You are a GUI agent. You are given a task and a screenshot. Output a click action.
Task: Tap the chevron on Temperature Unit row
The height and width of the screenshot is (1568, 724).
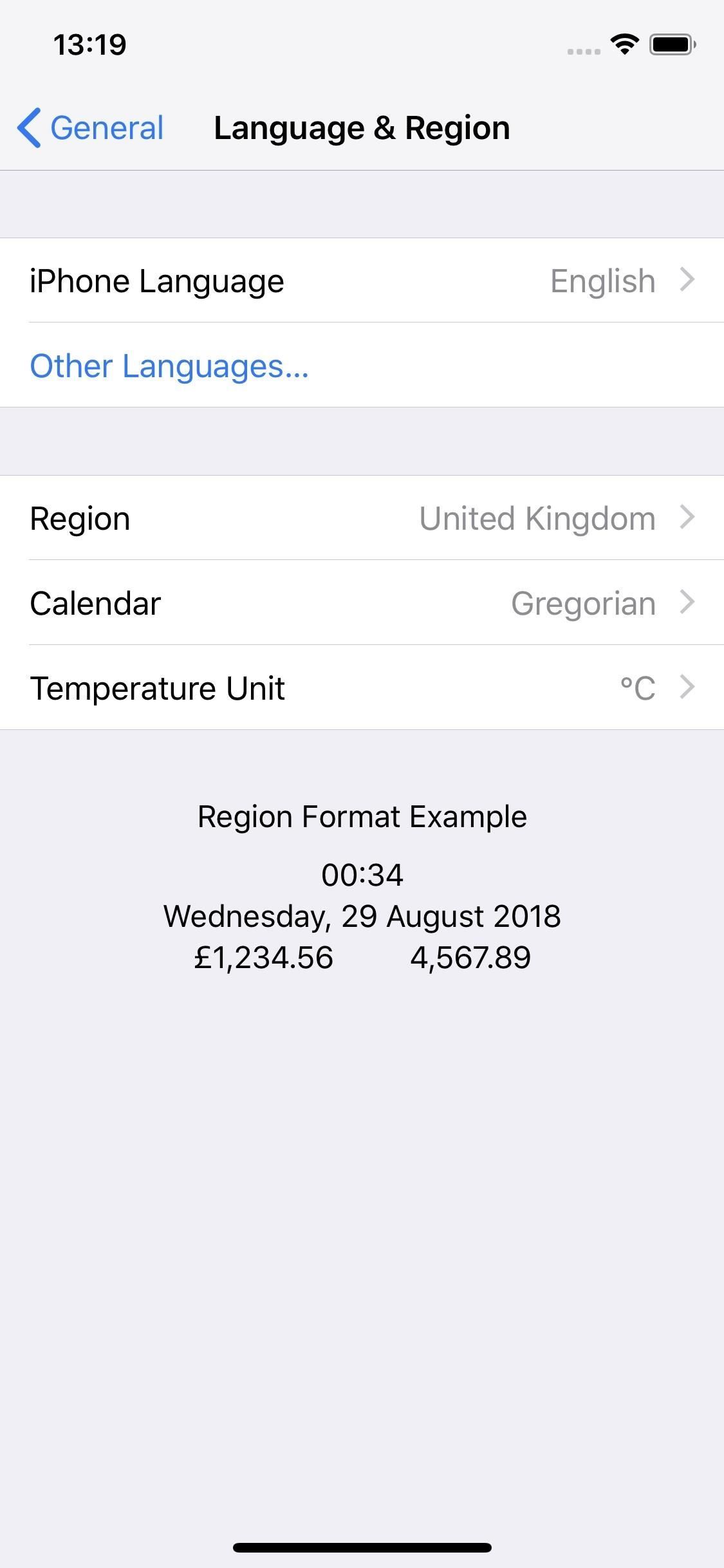[689, 687]
